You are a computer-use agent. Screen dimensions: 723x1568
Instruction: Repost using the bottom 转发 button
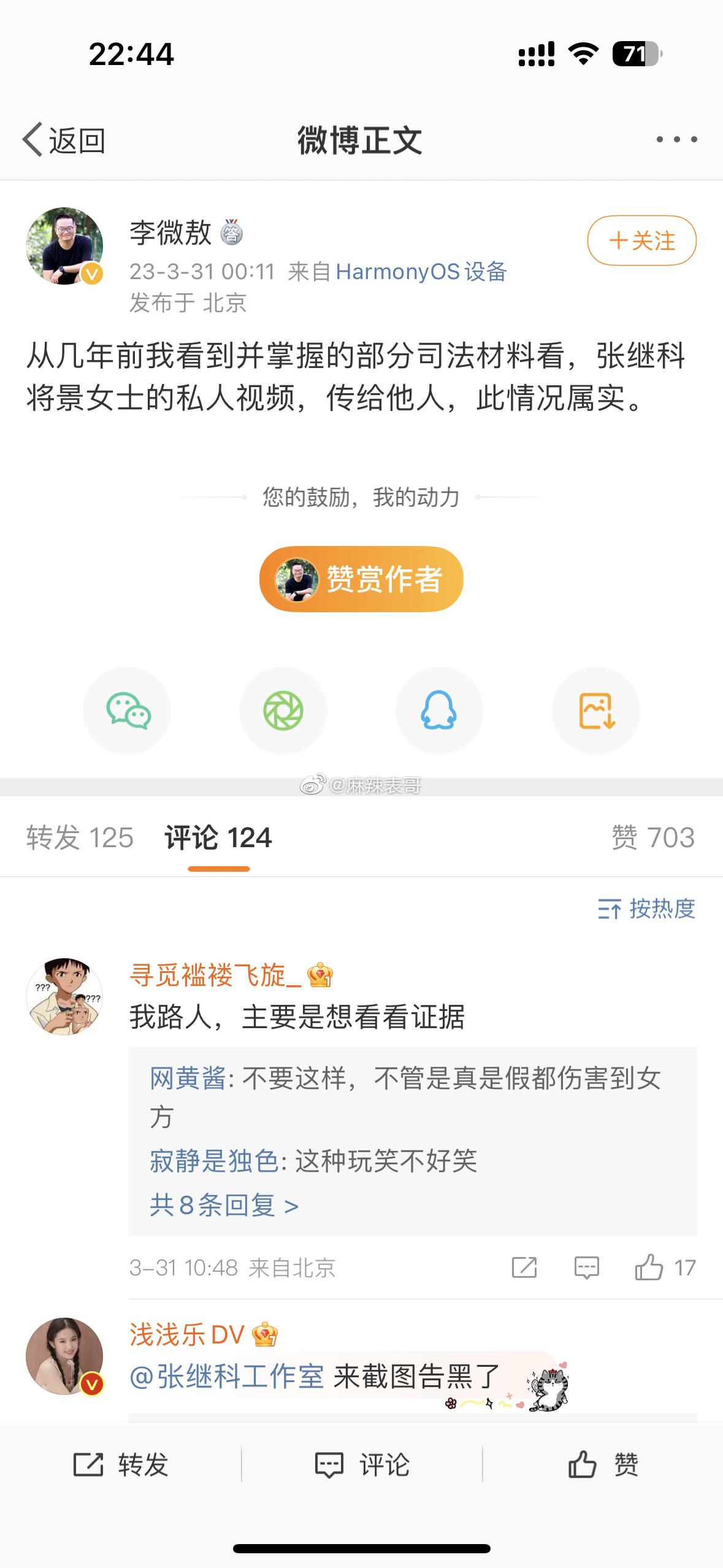(x=121, y=1465)
